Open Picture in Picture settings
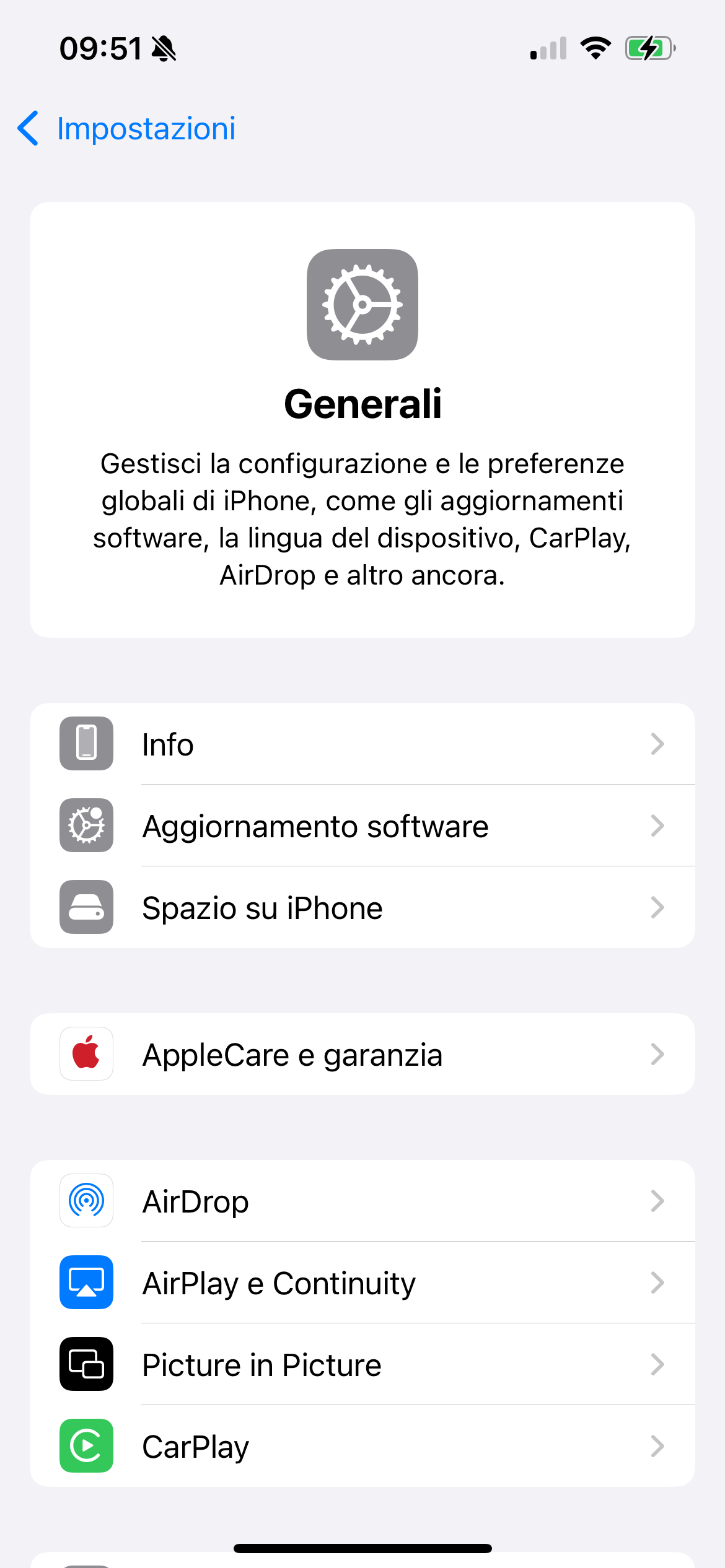 pyautogui.click(x=362, y=1364)
